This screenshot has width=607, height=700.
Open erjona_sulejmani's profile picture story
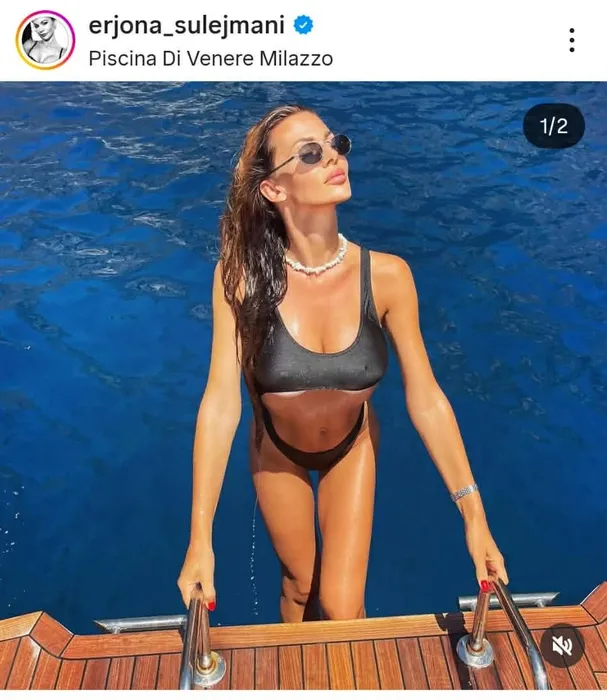pos(45,40)
